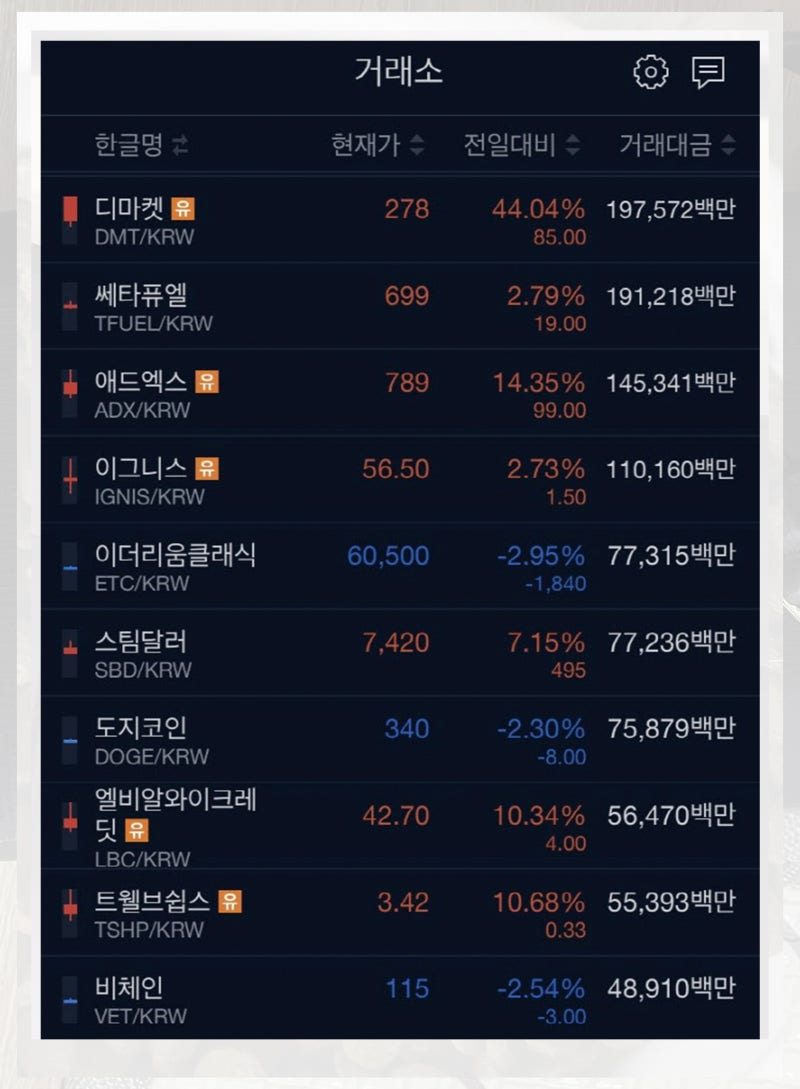
Task: Select the 거래소 header tab
Action: 399,72
